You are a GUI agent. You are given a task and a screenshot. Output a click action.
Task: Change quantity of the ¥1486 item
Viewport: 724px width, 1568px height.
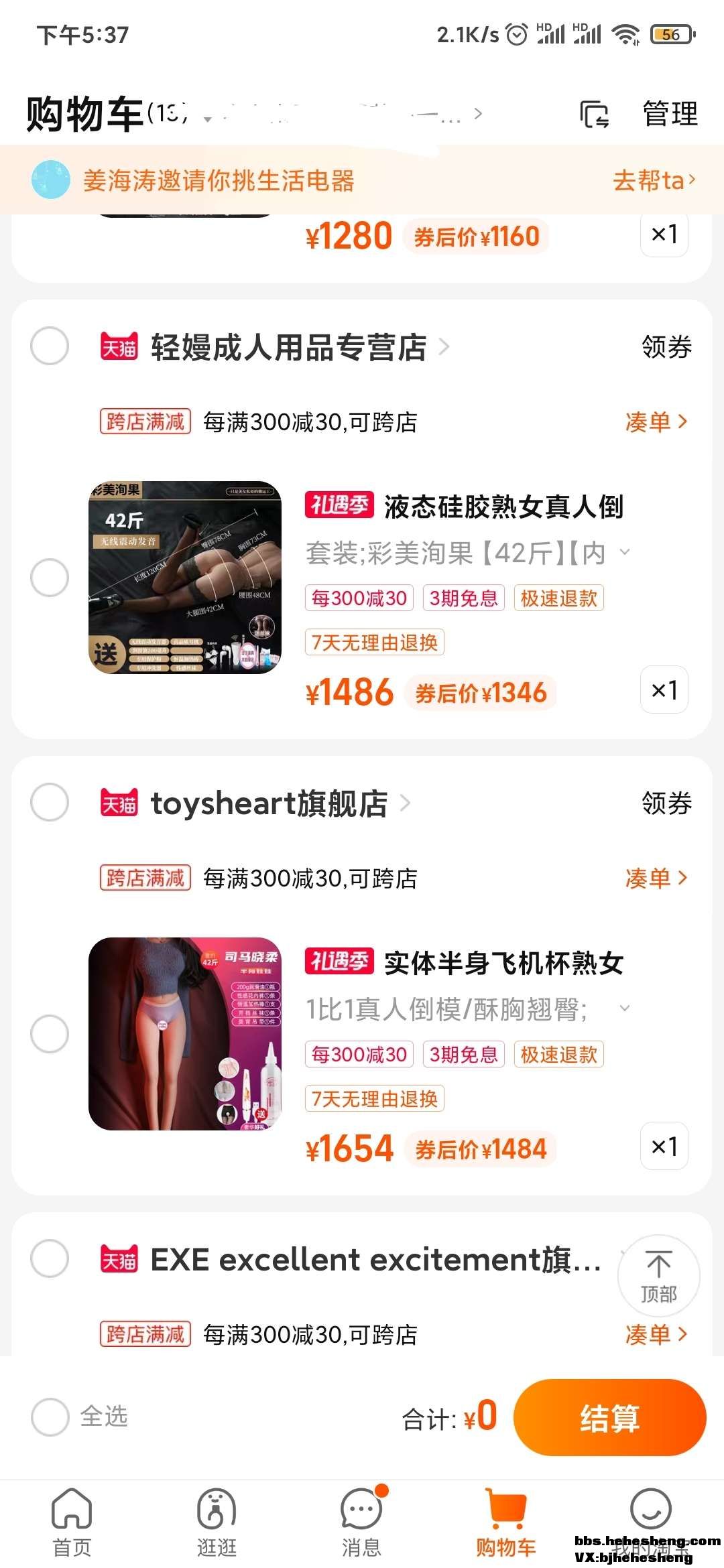click(x=664, y=690)
